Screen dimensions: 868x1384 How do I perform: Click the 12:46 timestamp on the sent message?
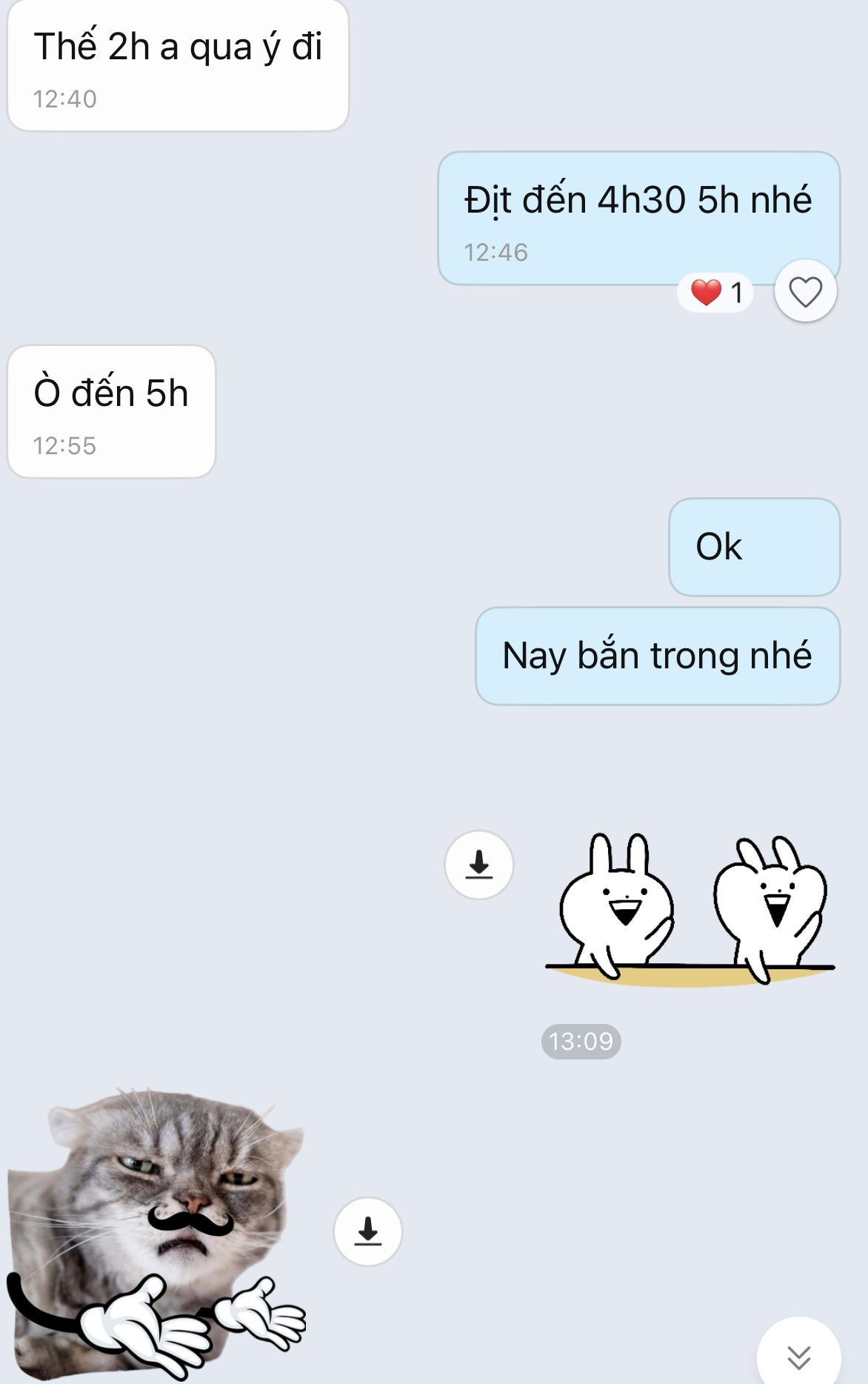point(496,252)
